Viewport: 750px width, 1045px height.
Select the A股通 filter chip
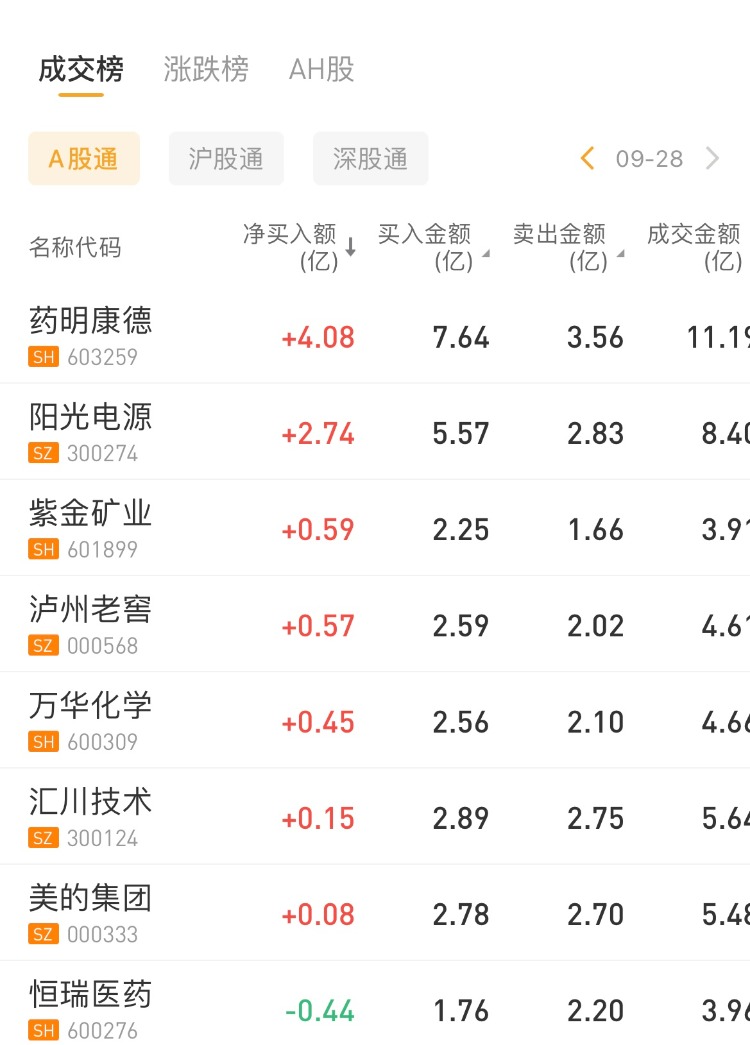pos(84,159)
